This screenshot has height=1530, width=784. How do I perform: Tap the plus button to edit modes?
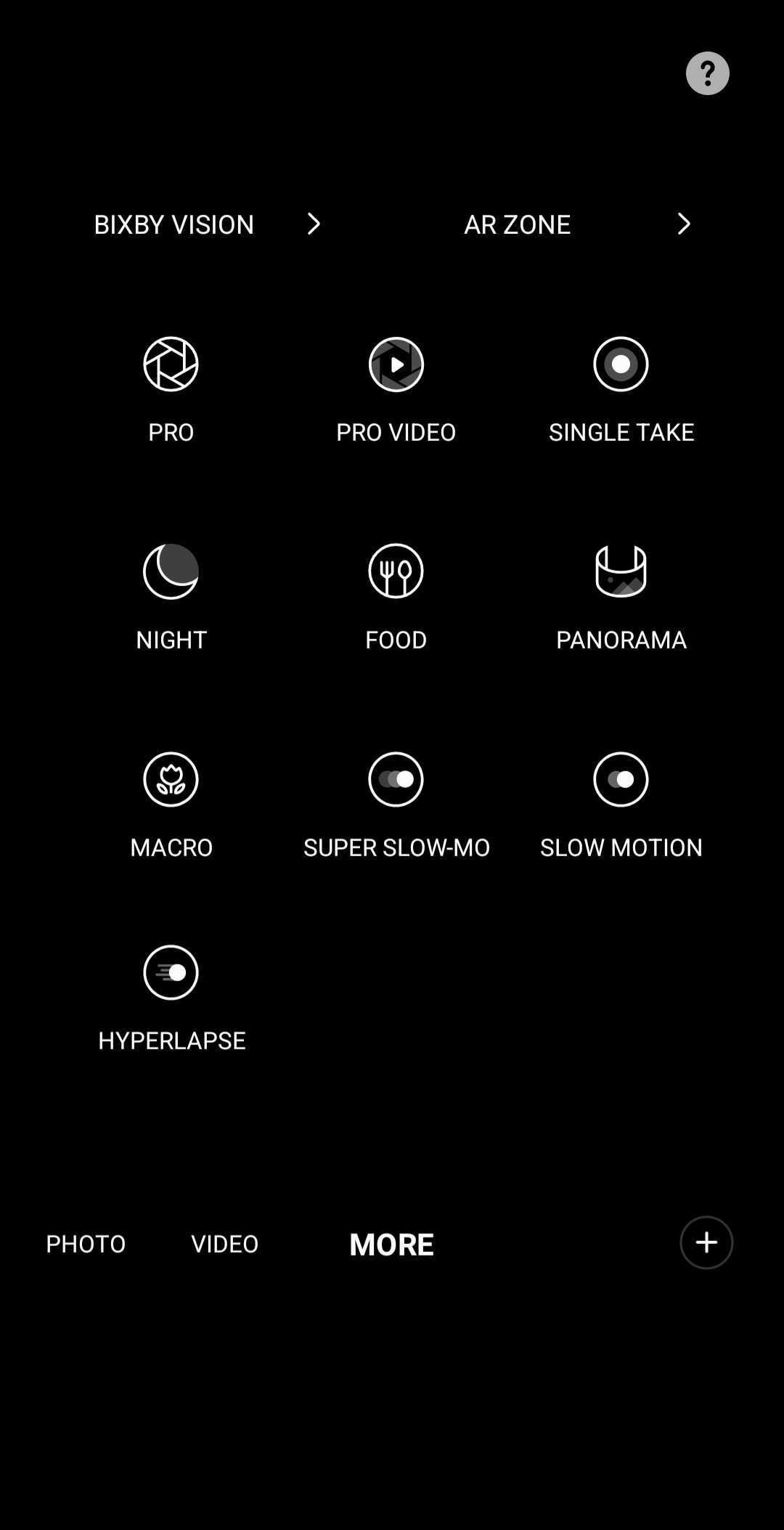pos(706,1242)
